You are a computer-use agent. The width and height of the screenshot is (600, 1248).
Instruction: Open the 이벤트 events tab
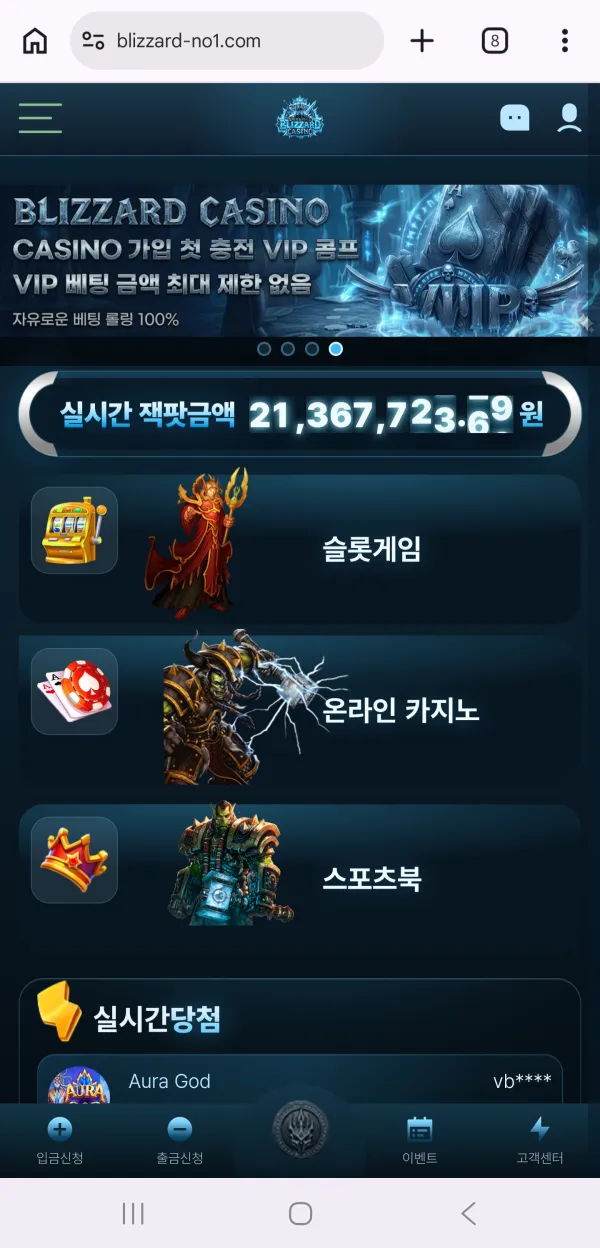(420, 1142)
